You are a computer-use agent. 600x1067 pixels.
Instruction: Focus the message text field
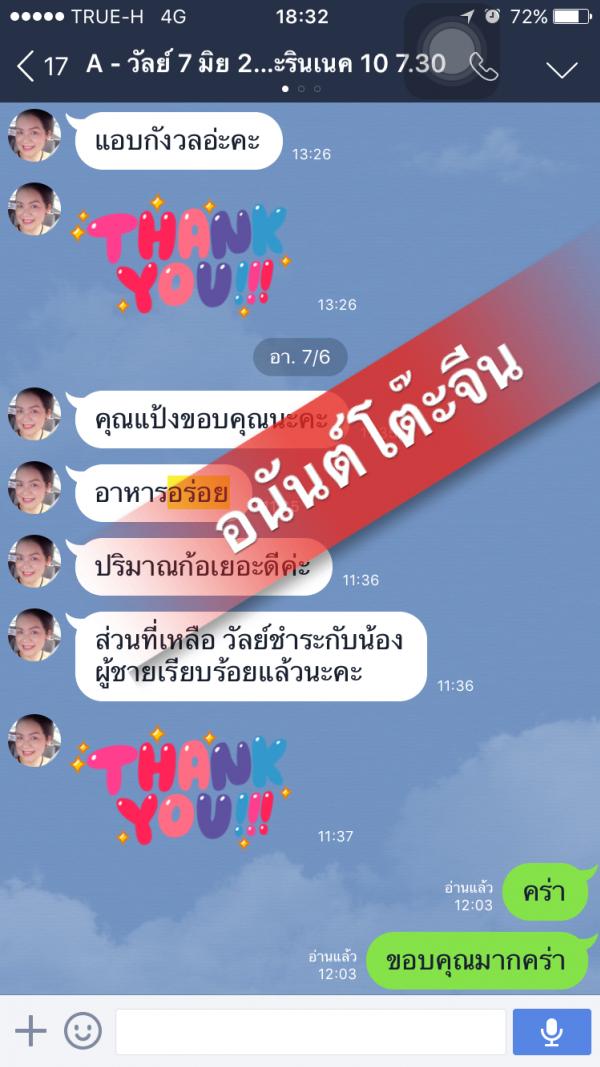(310, 1031)
